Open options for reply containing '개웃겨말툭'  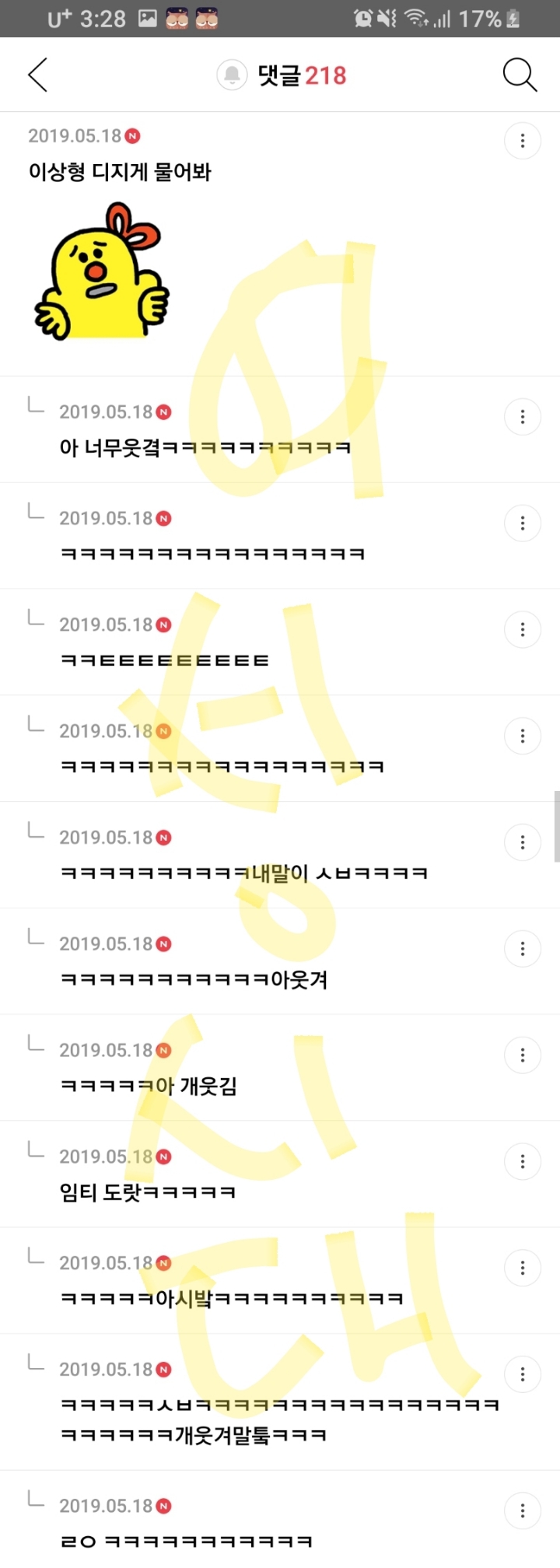[x=523, y=1375]
